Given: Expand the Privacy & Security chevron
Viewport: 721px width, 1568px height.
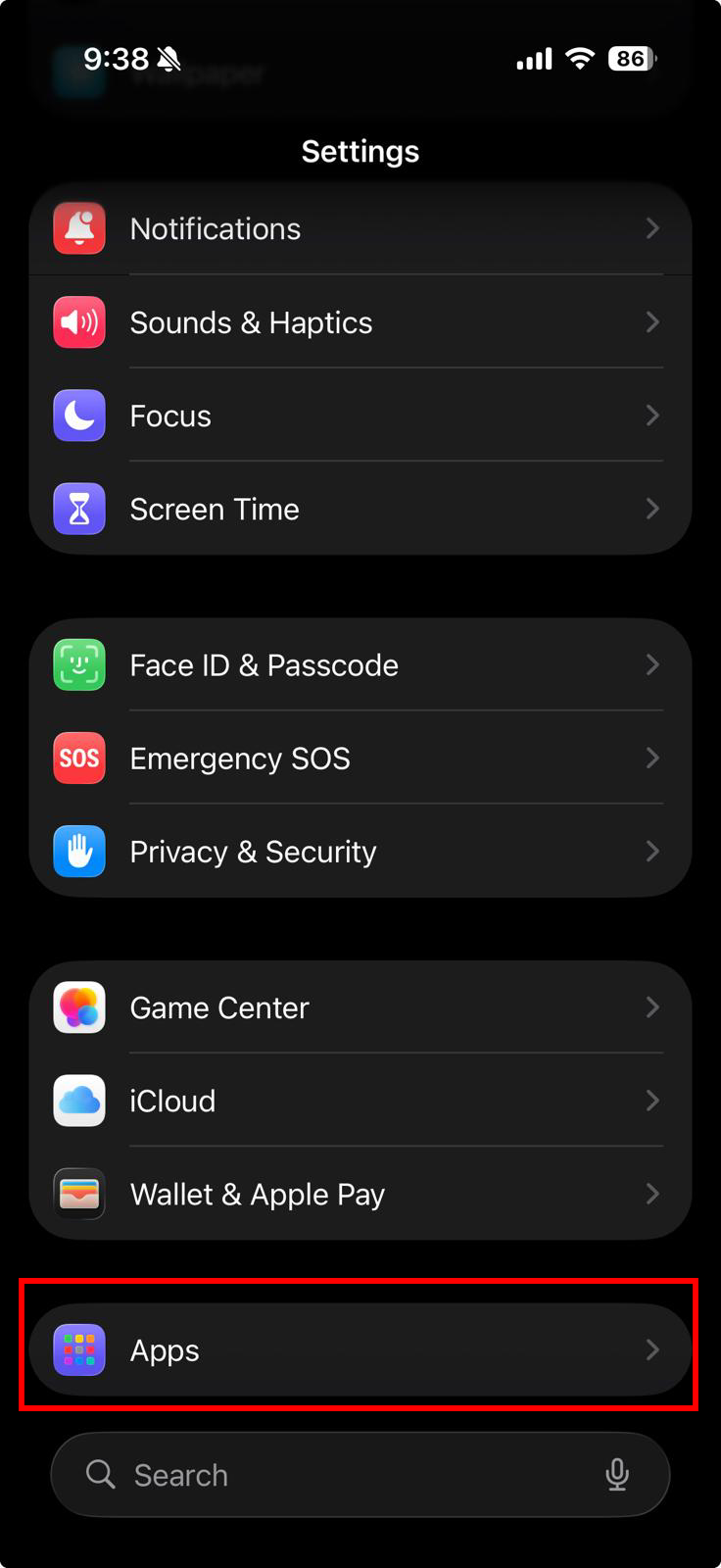Looking at the screenshot, I should (x=653, y=852).
